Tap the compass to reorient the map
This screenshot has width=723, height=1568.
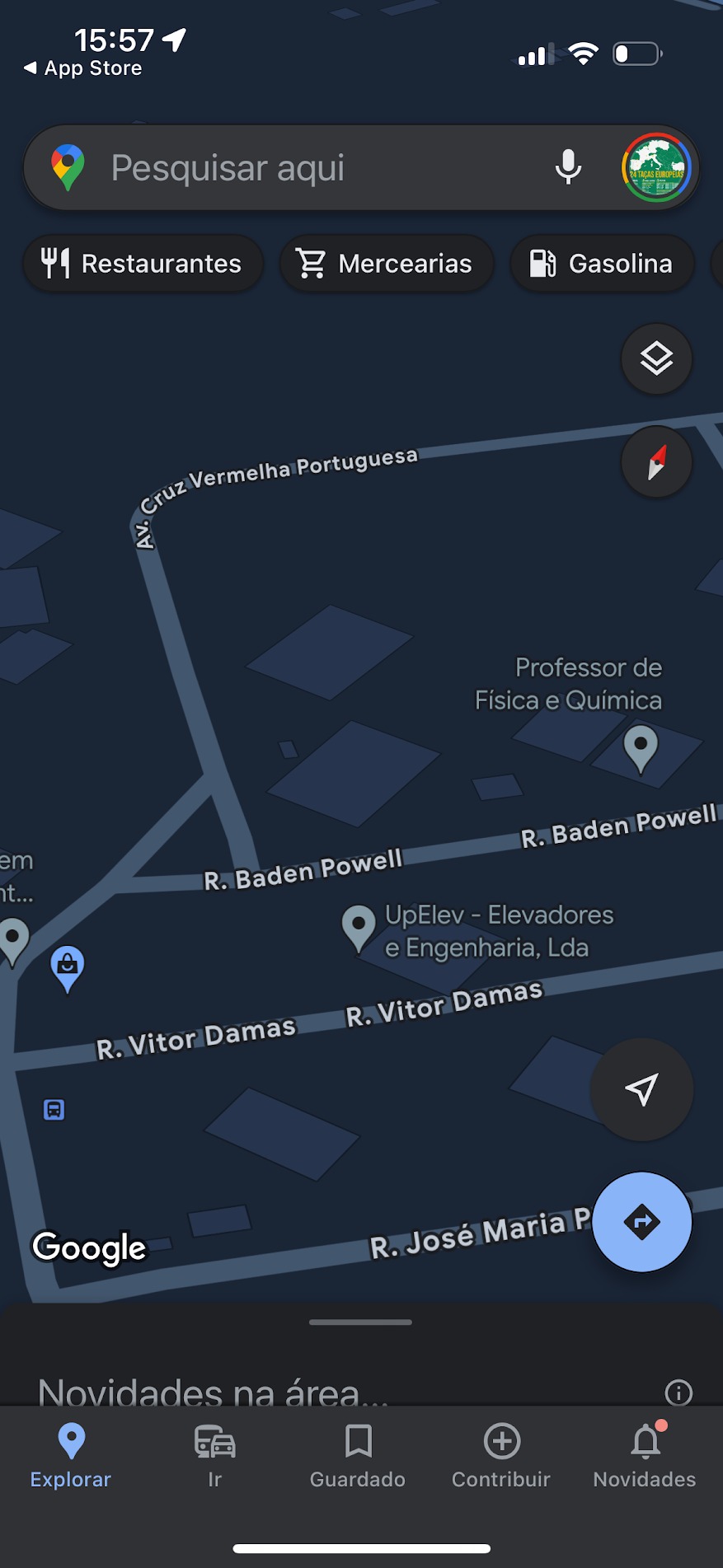click(656, 462)
